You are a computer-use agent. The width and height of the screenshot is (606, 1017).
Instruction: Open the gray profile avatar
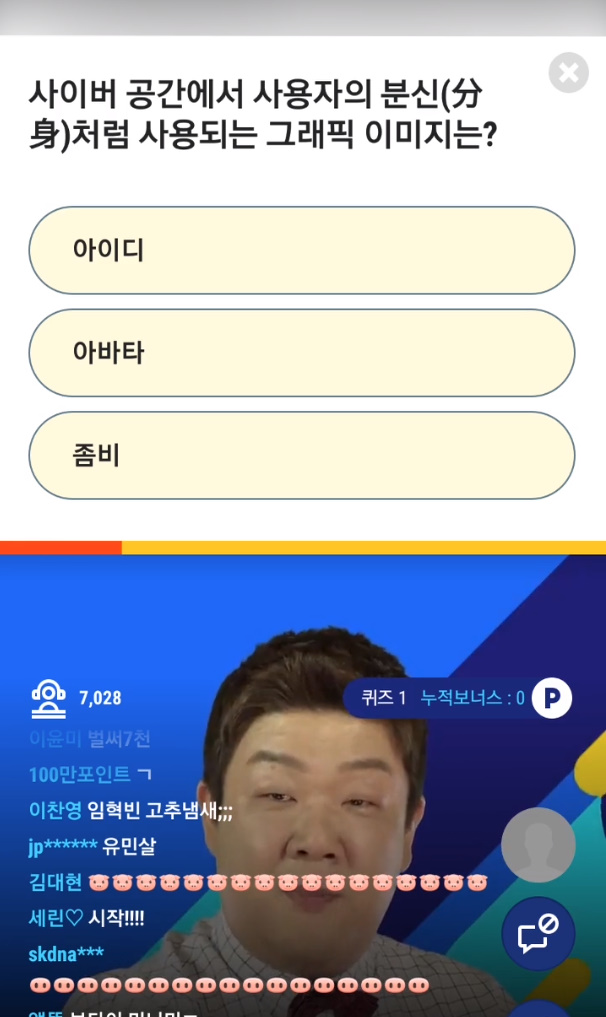coord(538,845)
